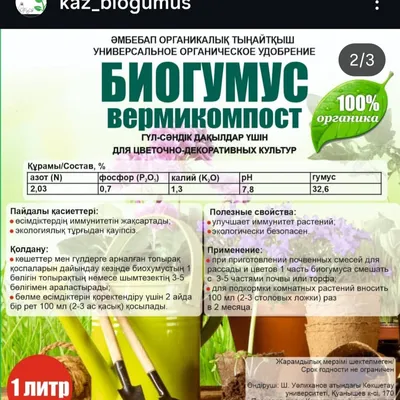The width and height of the screenshot is (400, 400).
Task: Open kaz_biogumus profile avatar
Action: tap(31, 7)
